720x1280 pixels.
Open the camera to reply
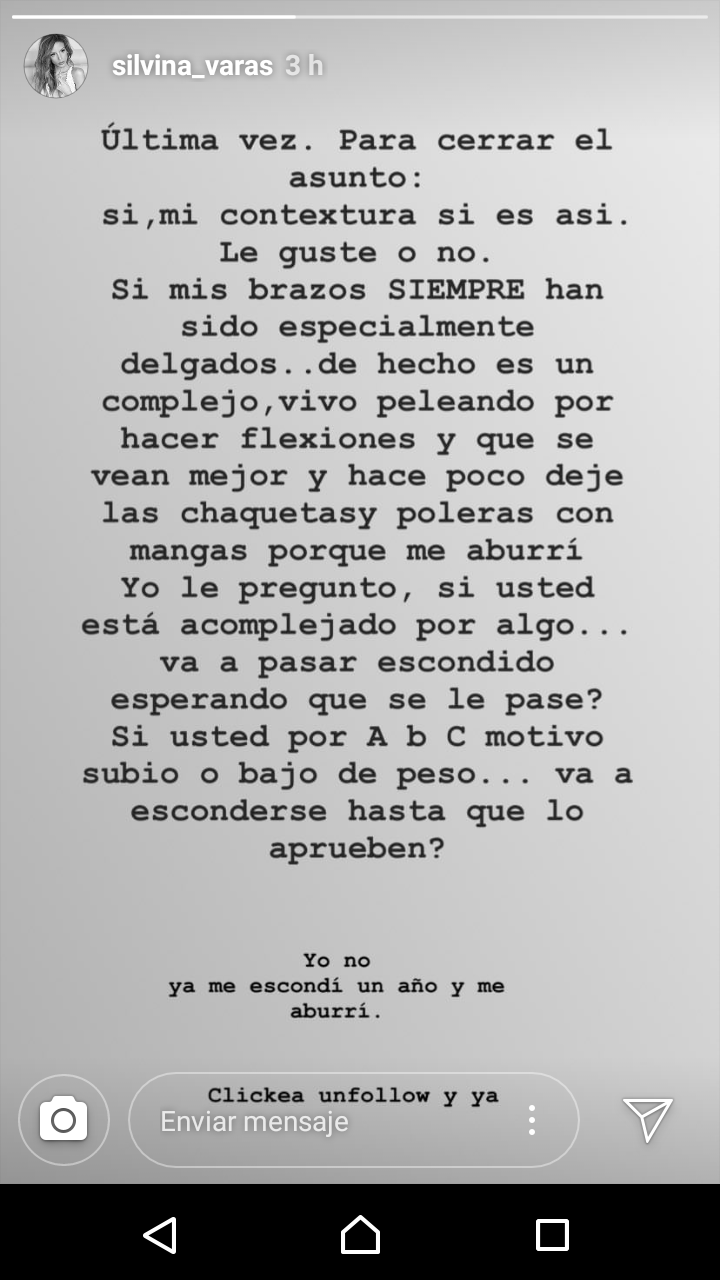click(x=64, y=1120)
